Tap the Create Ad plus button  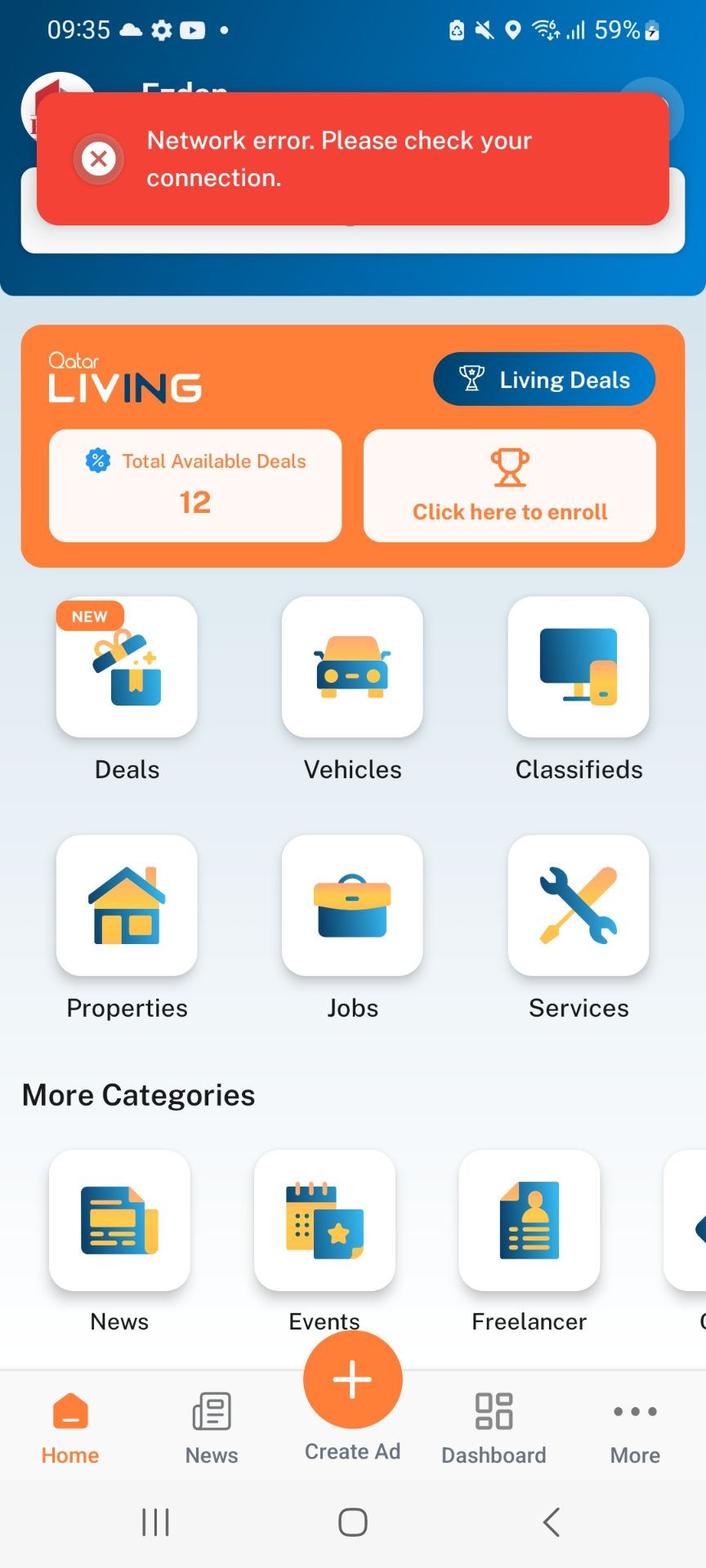(x=353, y=1380)
